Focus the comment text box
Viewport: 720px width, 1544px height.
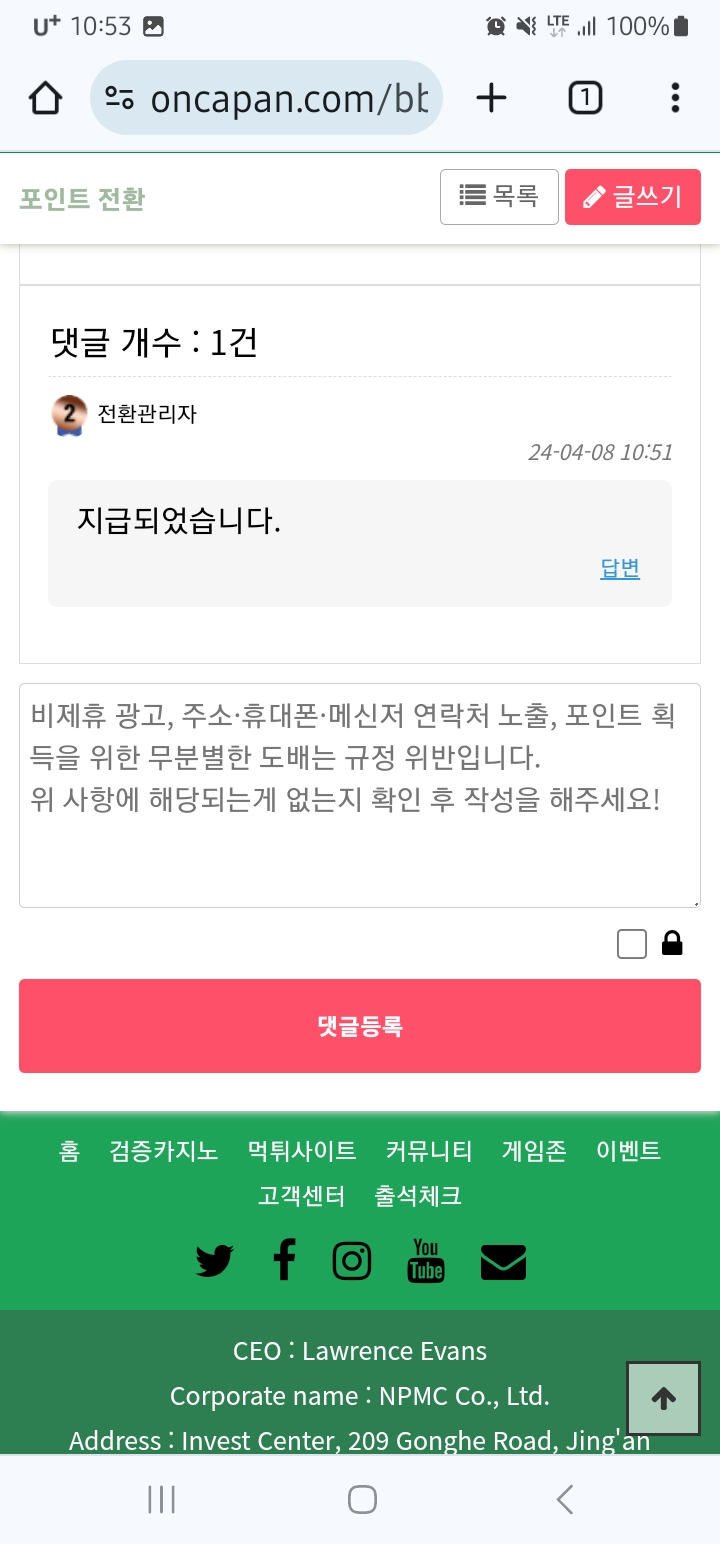click(360, 795)
